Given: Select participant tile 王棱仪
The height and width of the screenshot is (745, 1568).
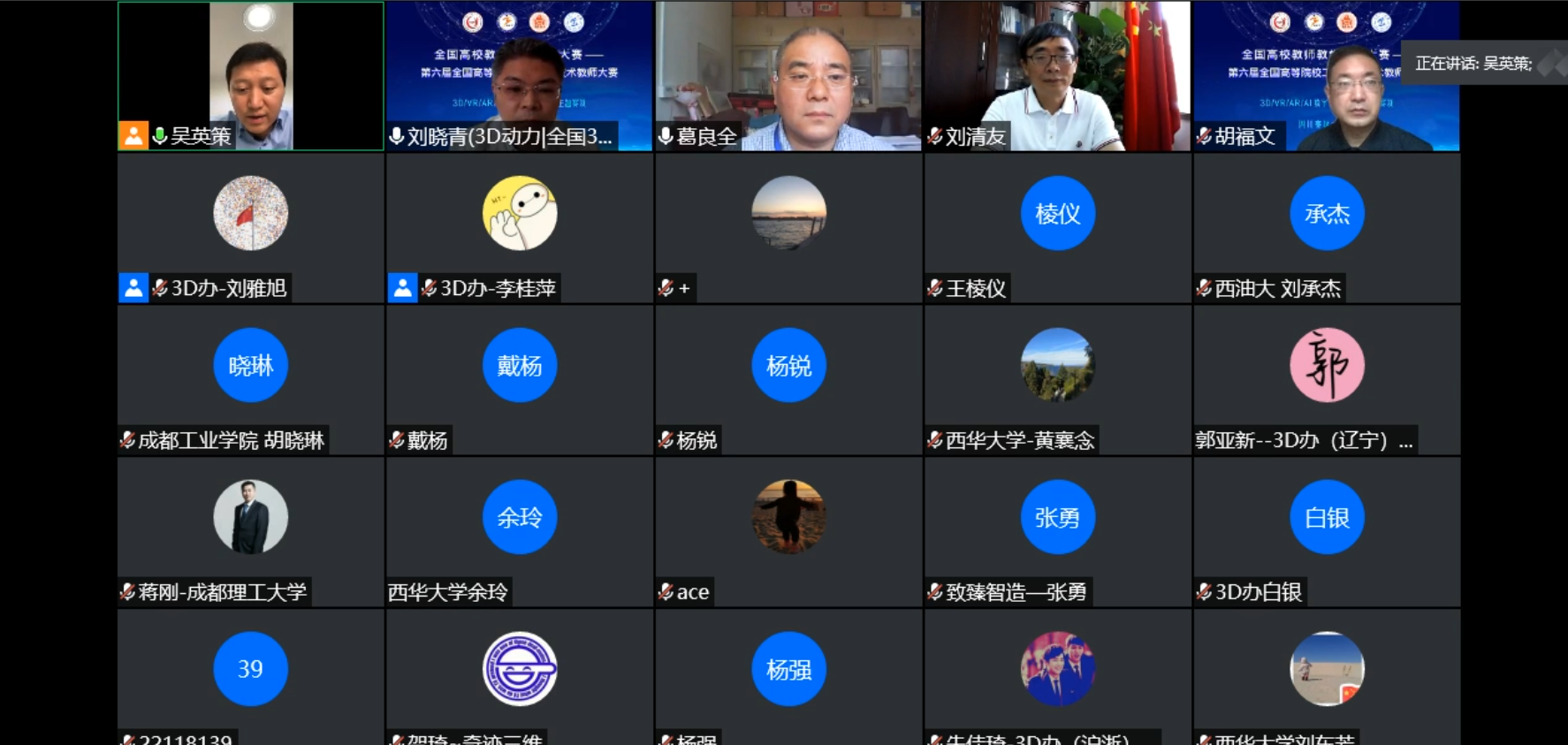Looking at the screenshot, I should [x=1057, y=227].
